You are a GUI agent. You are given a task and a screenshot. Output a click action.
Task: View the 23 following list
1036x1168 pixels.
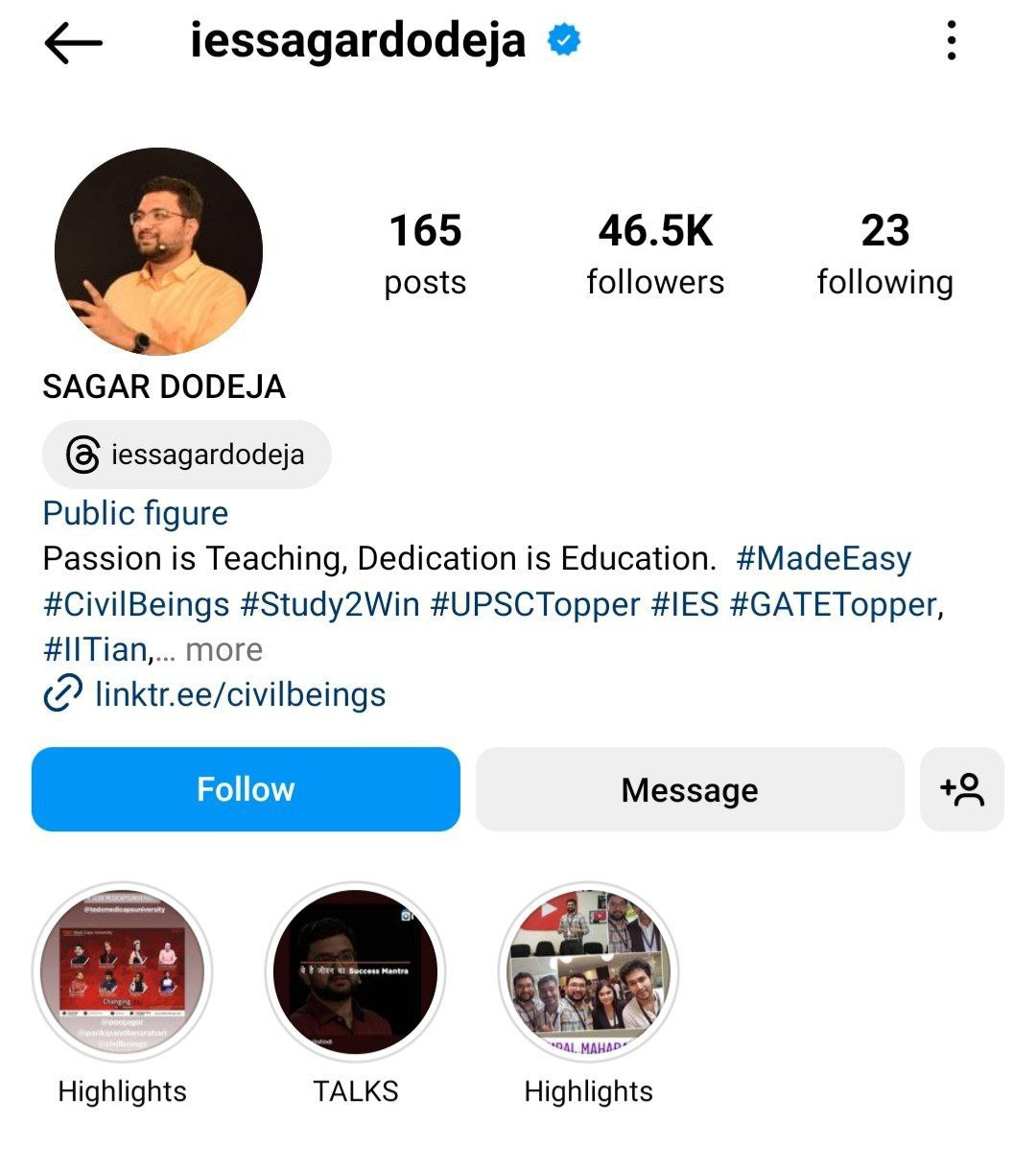point(884,254)
